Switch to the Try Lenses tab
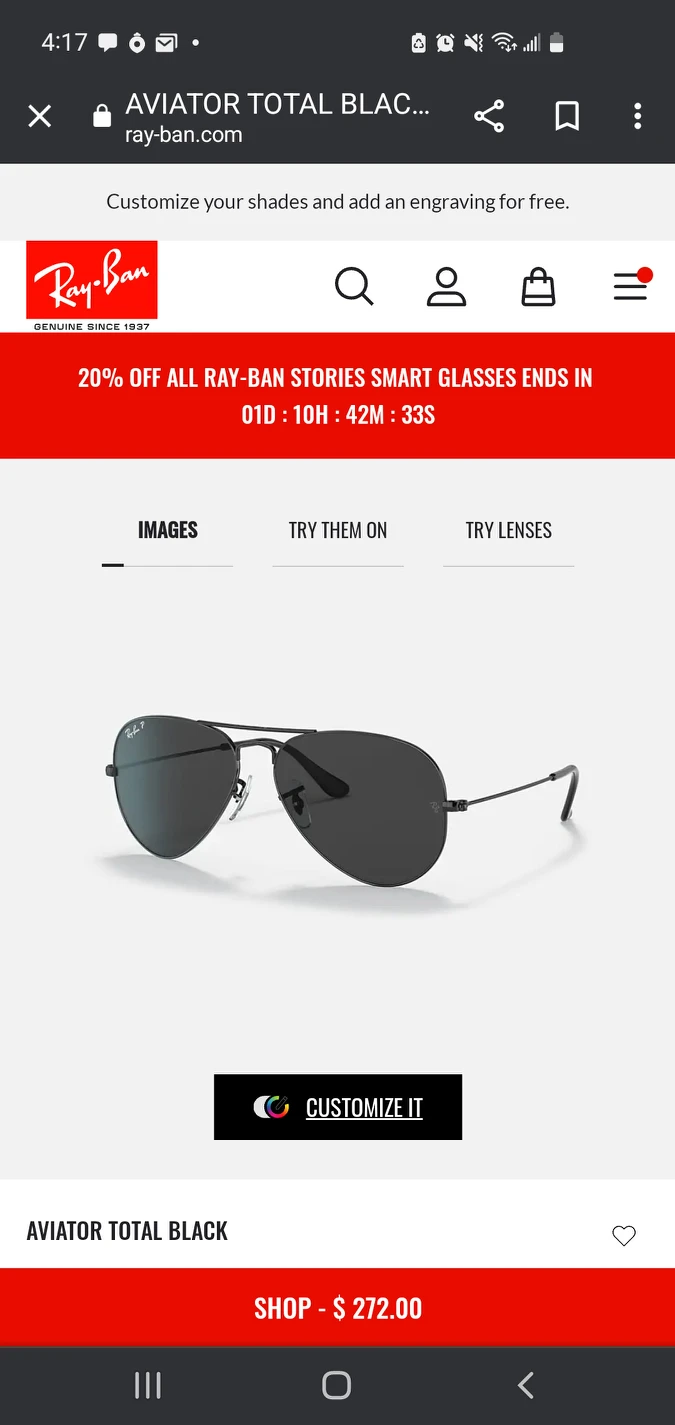This screenshot has width=675, height=1425. pos(508,531)
